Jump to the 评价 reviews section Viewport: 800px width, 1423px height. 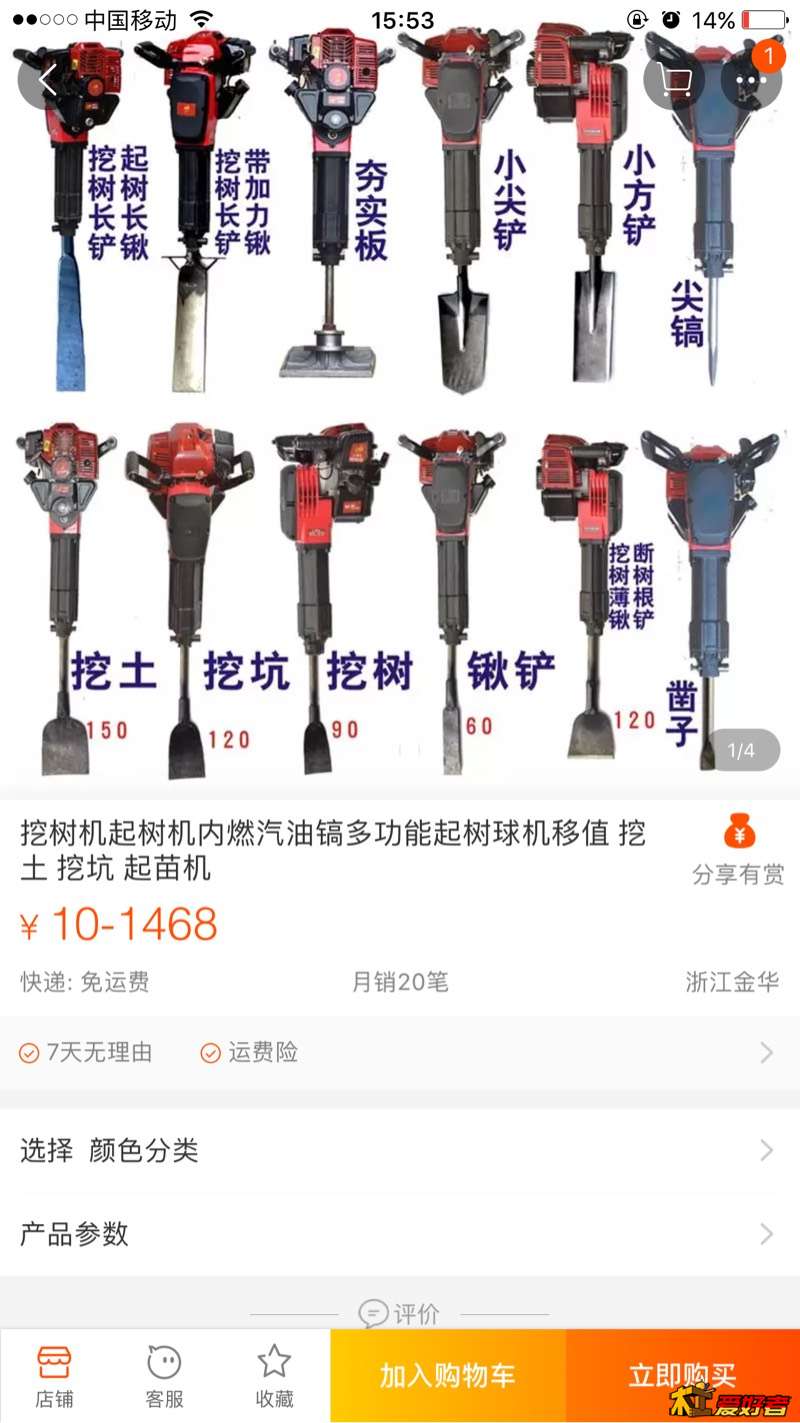[x=400, y=1312]
